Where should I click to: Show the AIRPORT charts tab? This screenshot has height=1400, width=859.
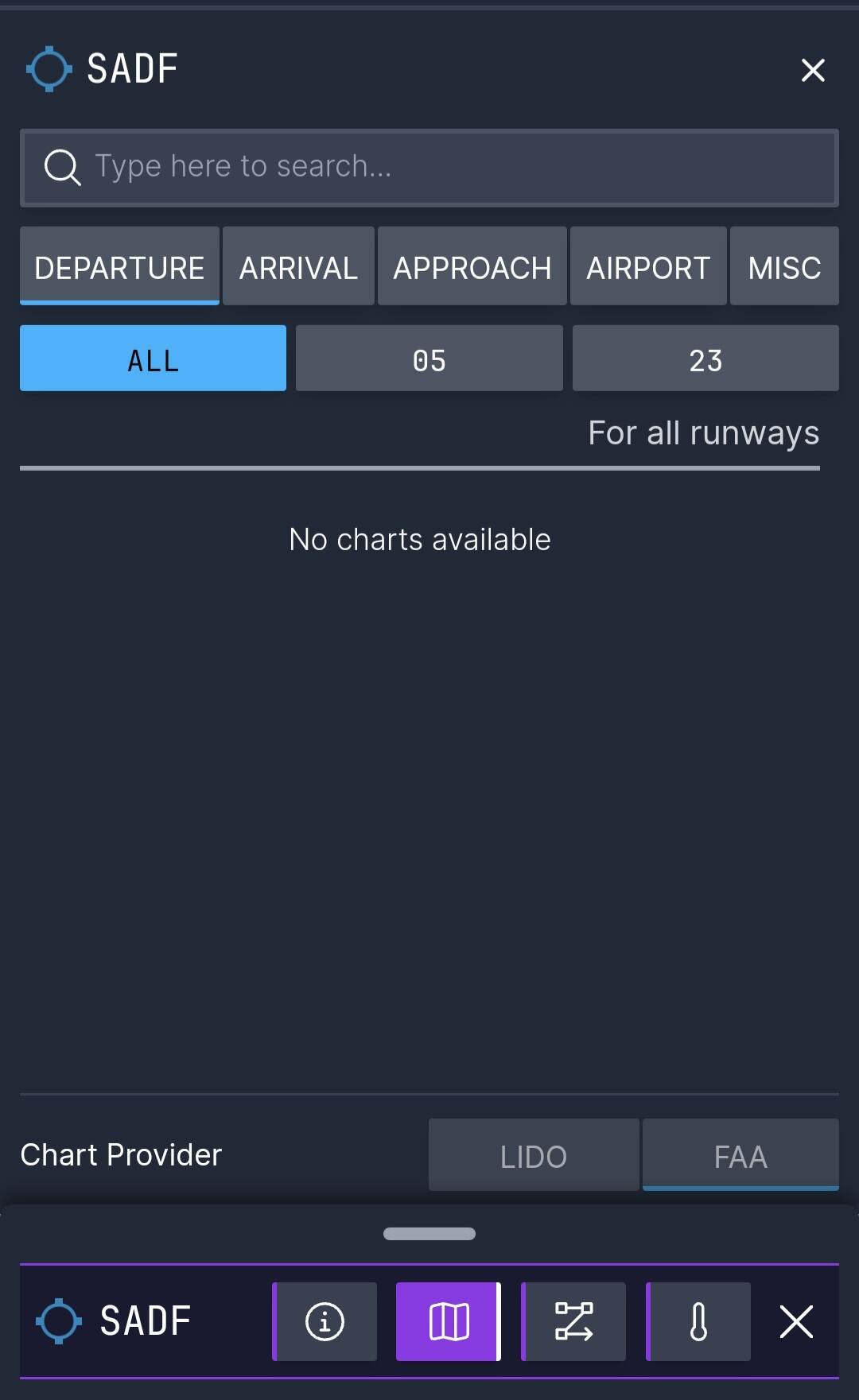tap(648, 267)
